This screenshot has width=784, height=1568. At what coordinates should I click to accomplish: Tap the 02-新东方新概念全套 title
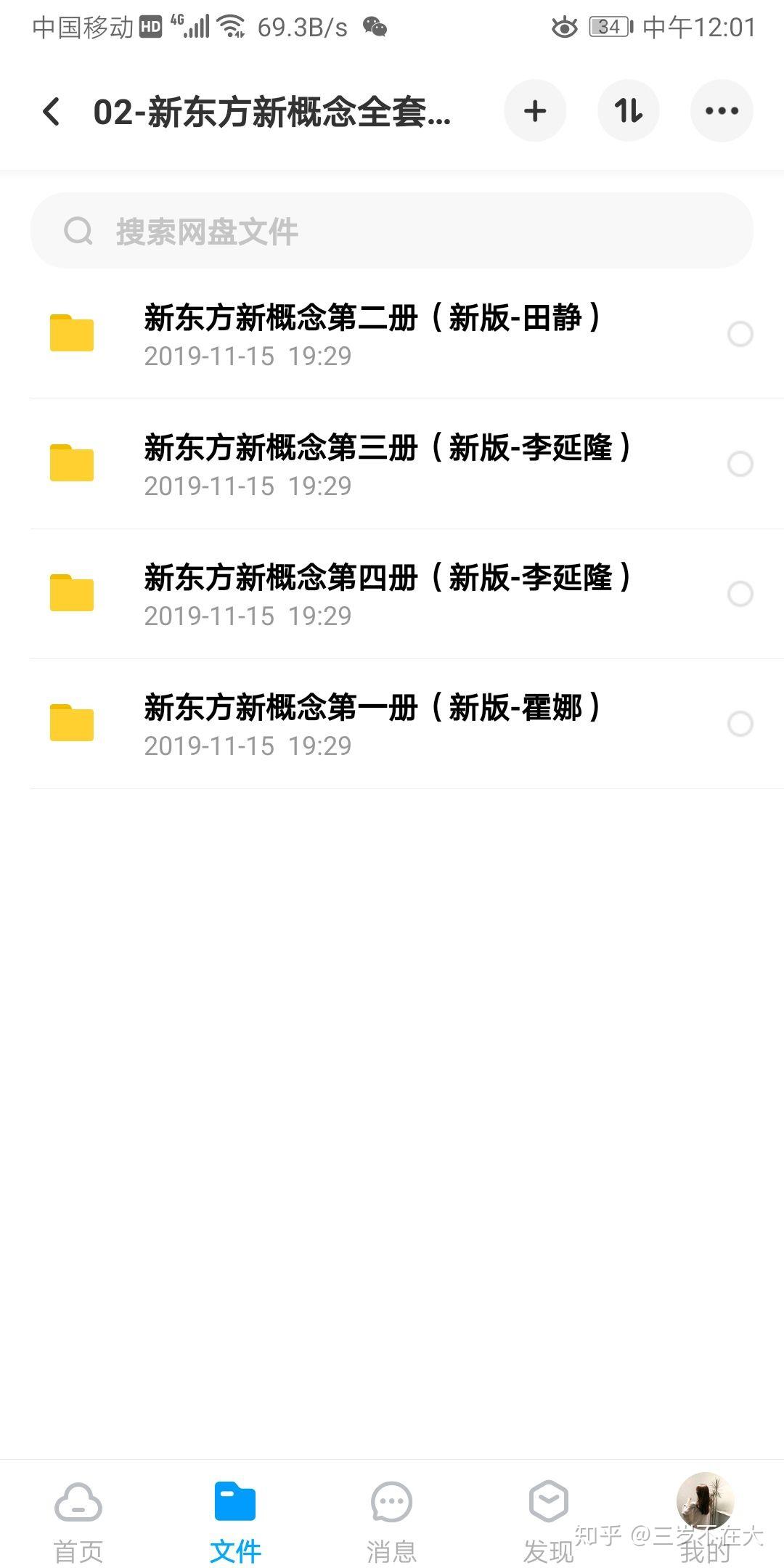(x=272, y=110)
